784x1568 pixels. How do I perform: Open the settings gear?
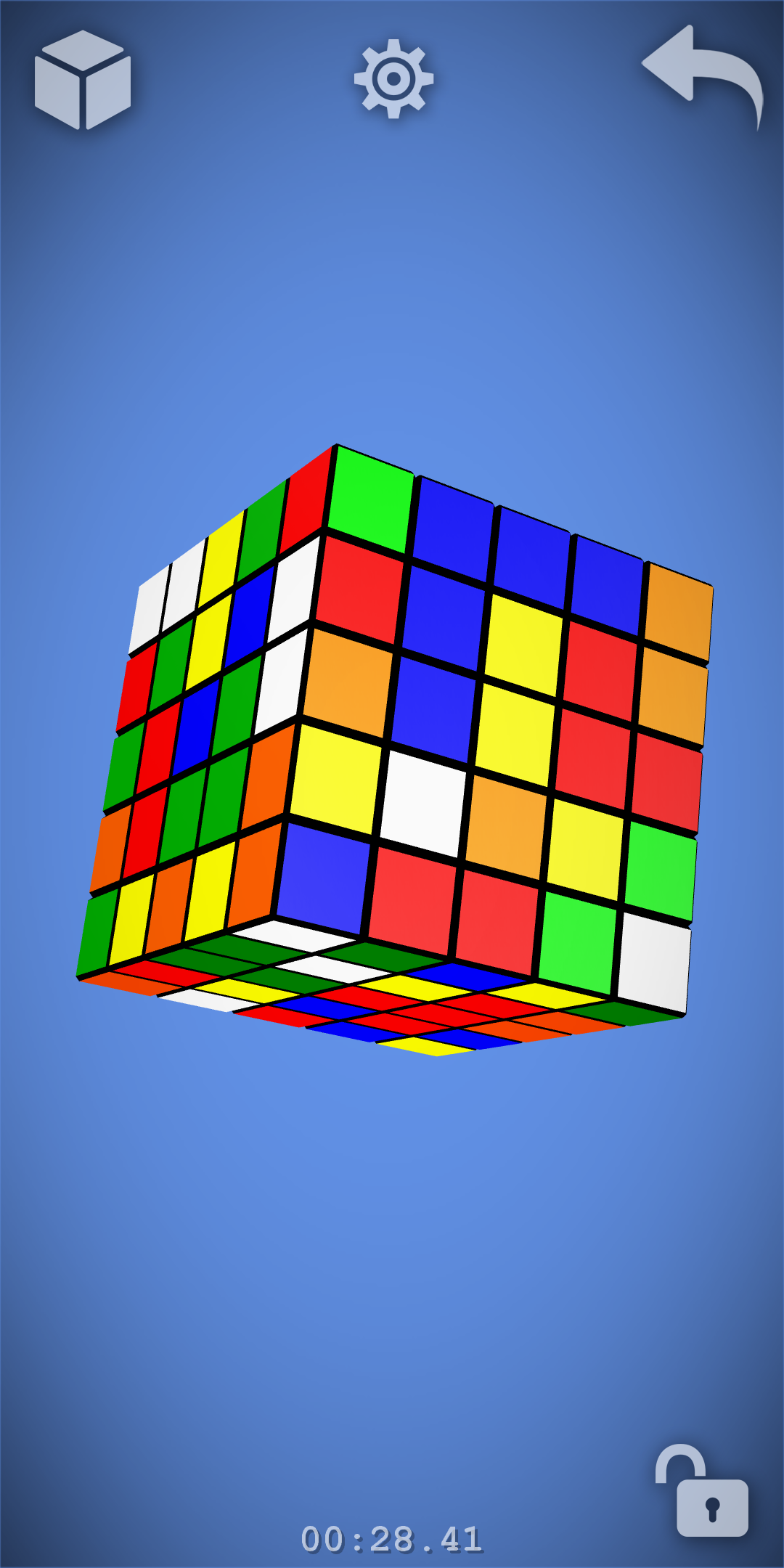[x=393, y=78]
